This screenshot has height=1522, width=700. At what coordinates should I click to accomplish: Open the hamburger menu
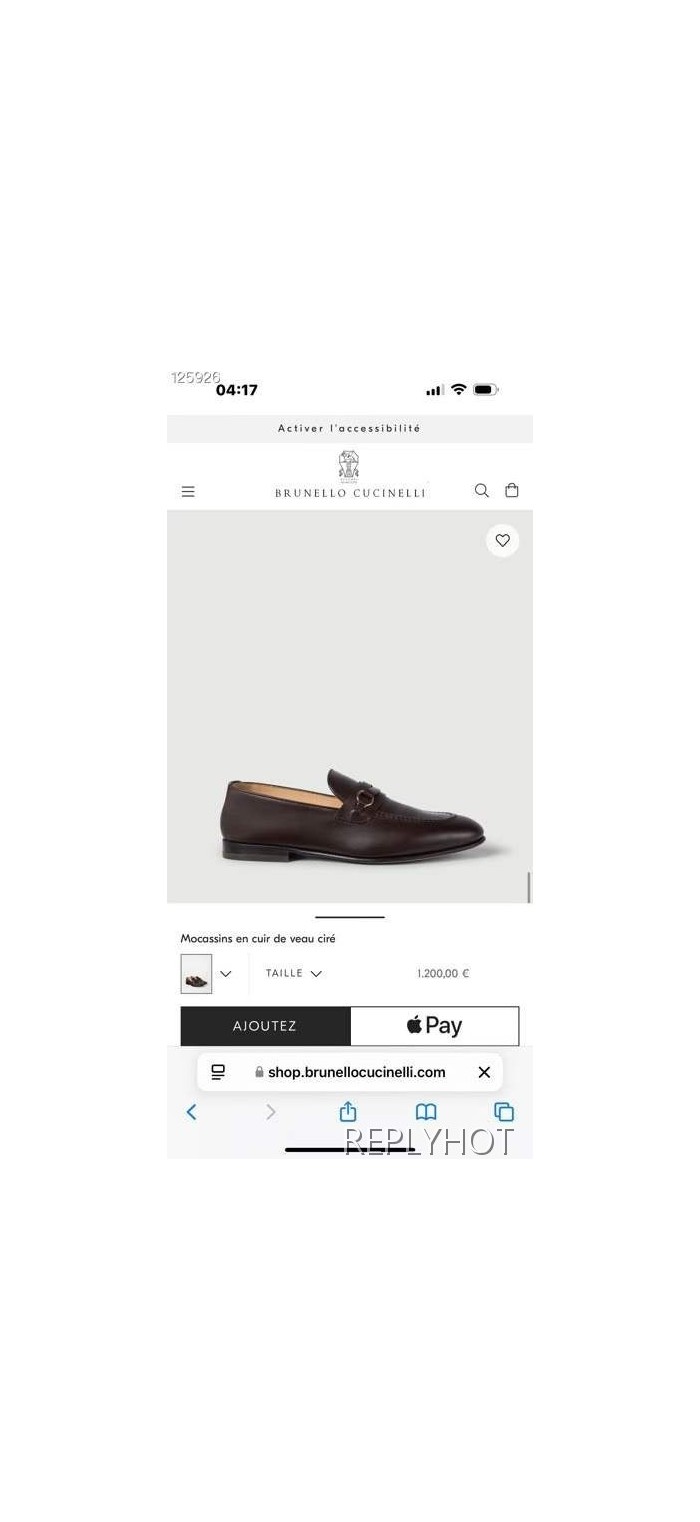[188, 491]
